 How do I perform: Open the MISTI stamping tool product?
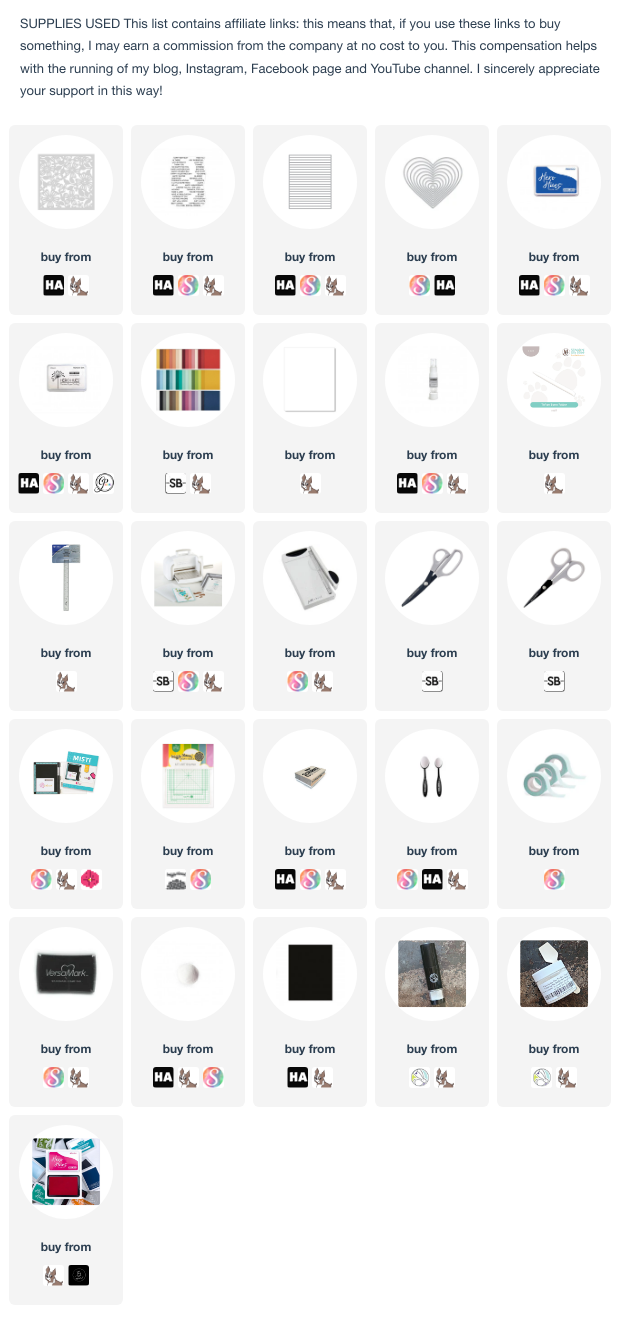[x=65, y=775]
